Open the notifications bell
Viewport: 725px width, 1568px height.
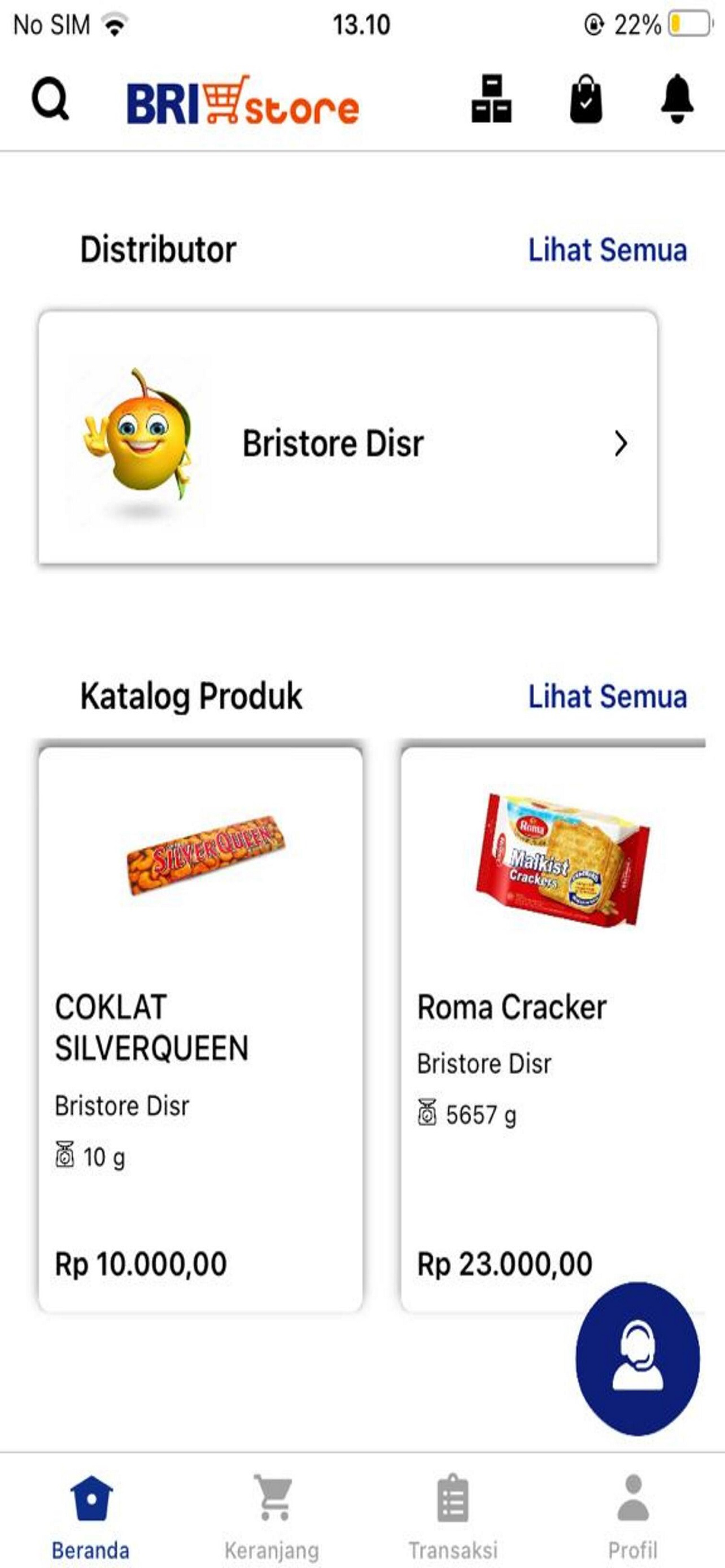(677, 99)
